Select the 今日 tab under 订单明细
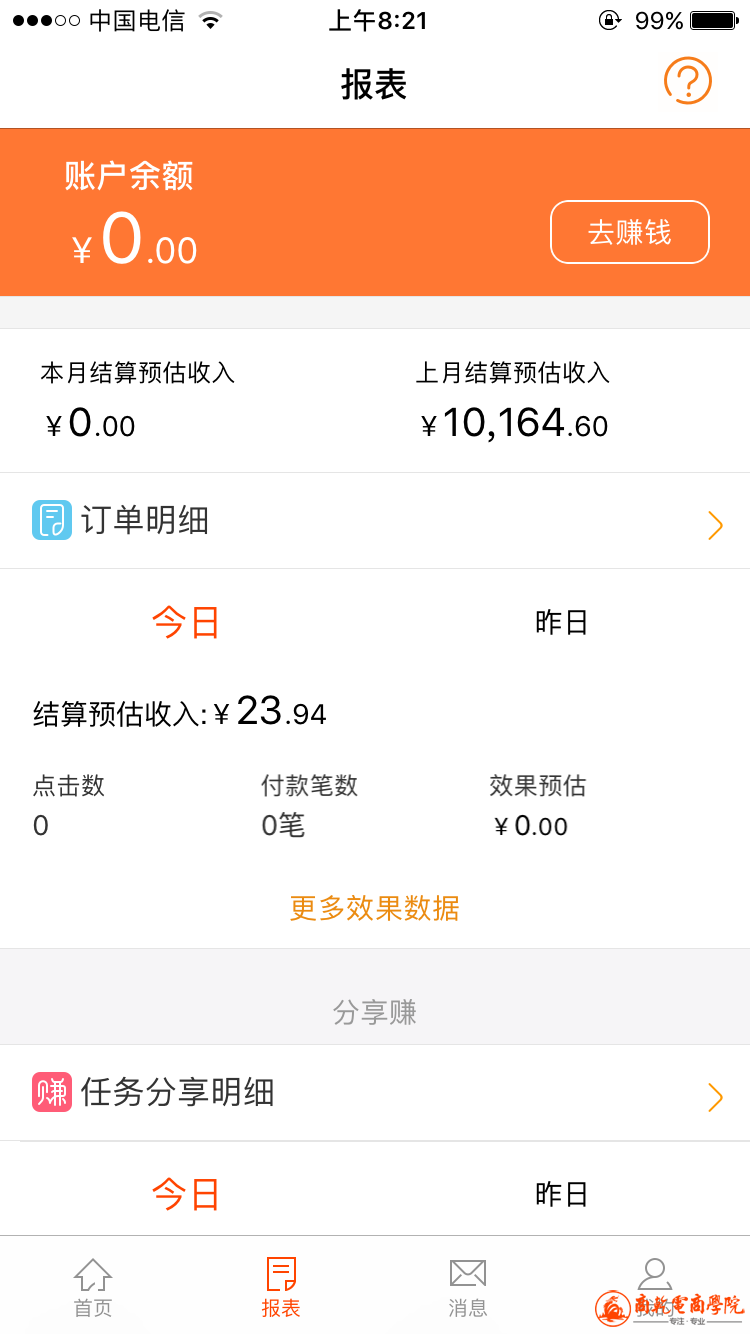Screen dimensions: 750x1334 186,623
